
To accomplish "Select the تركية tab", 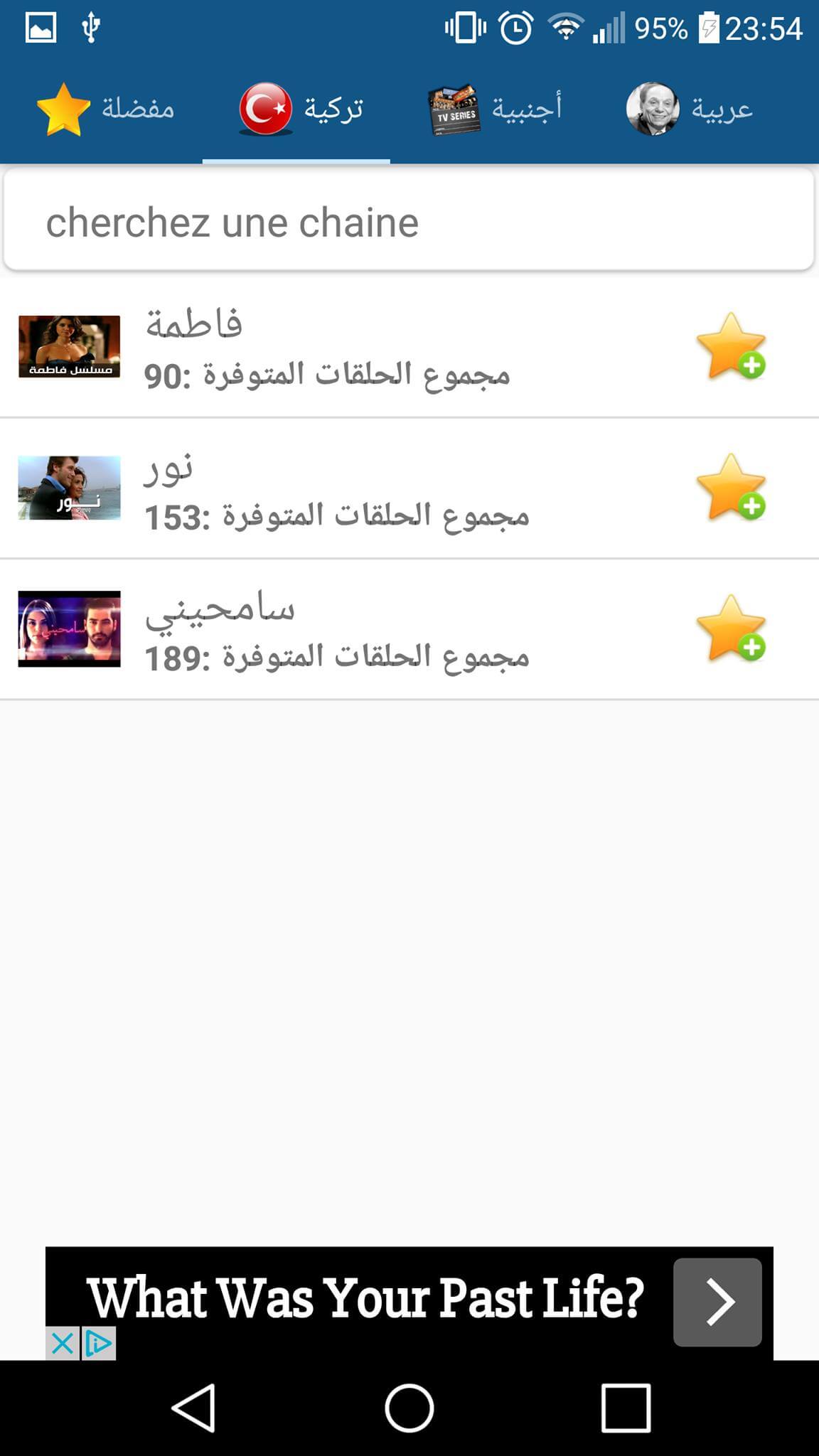I will pyautogui.click(x=296, y=109).
